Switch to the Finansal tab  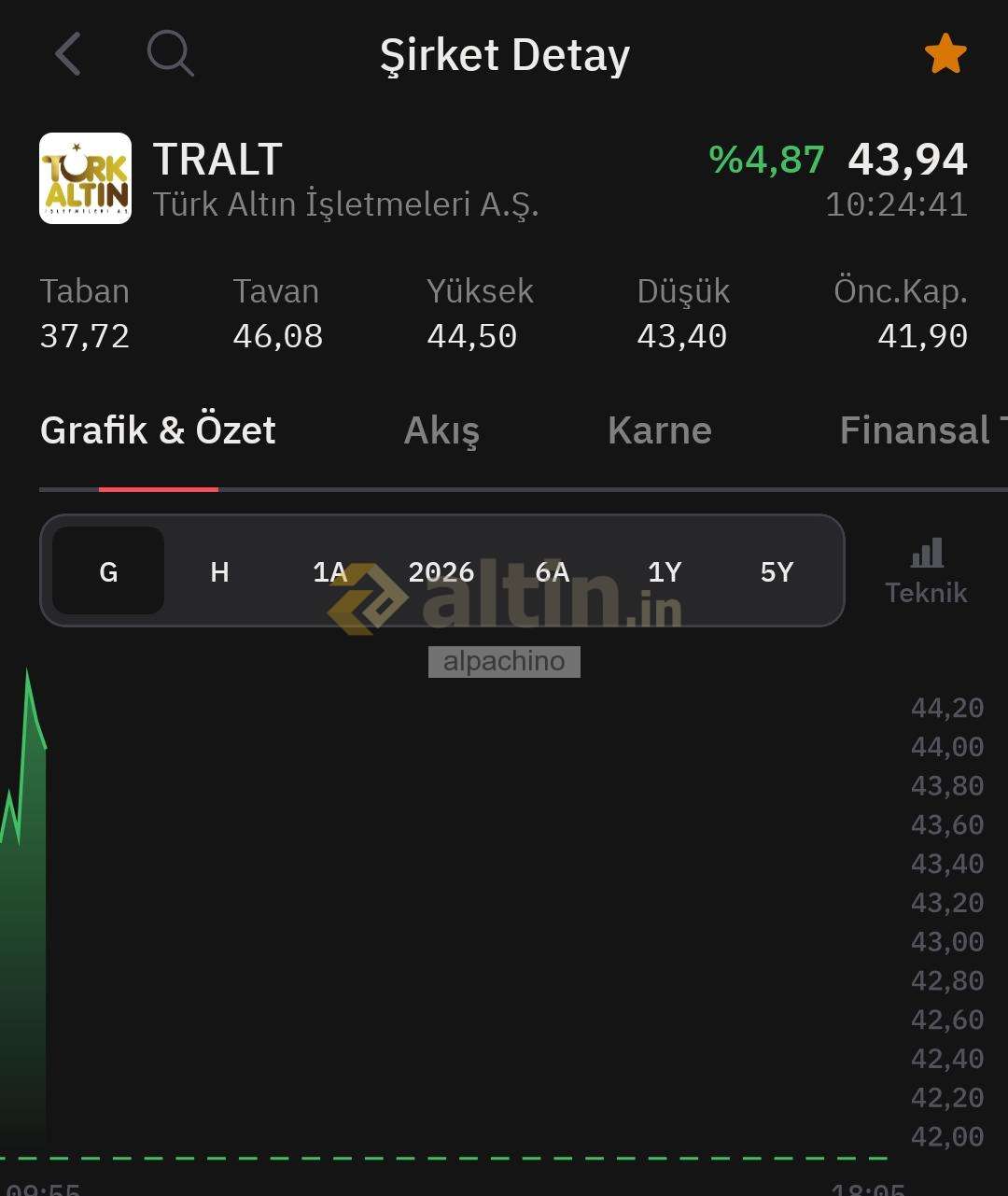pyautogui.click(x=919, y=431)
